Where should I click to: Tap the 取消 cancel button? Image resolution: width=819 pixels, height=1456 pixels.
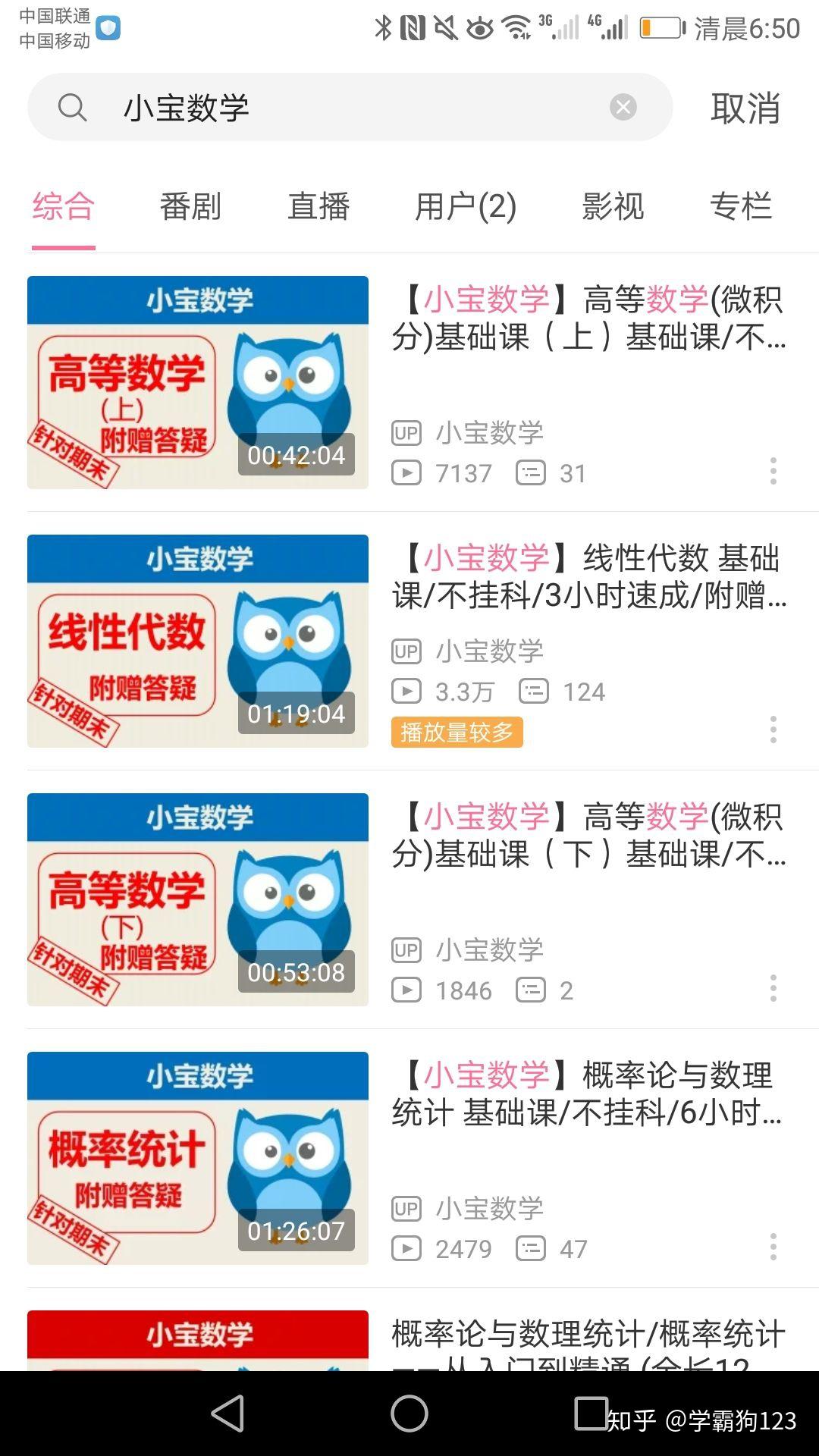(x=744, y=108)
